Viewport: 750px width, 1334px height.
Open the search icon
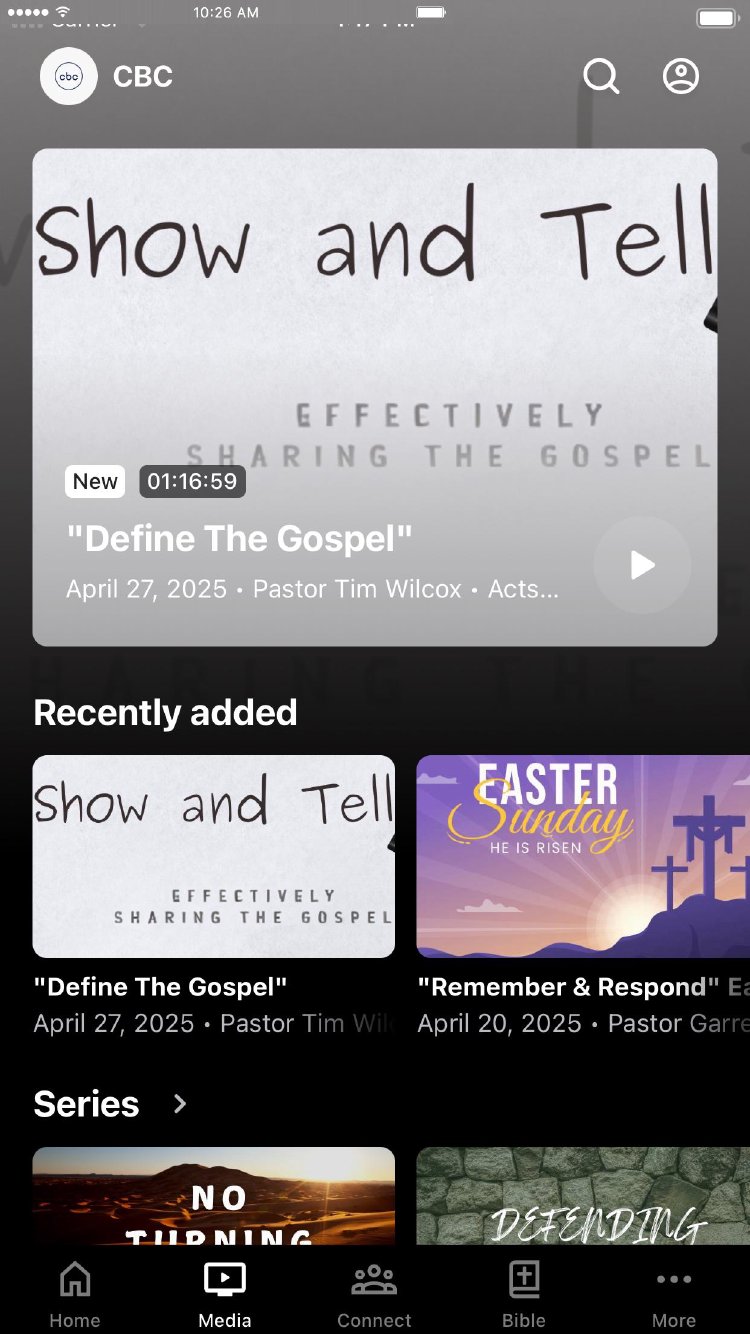[601, 76]
